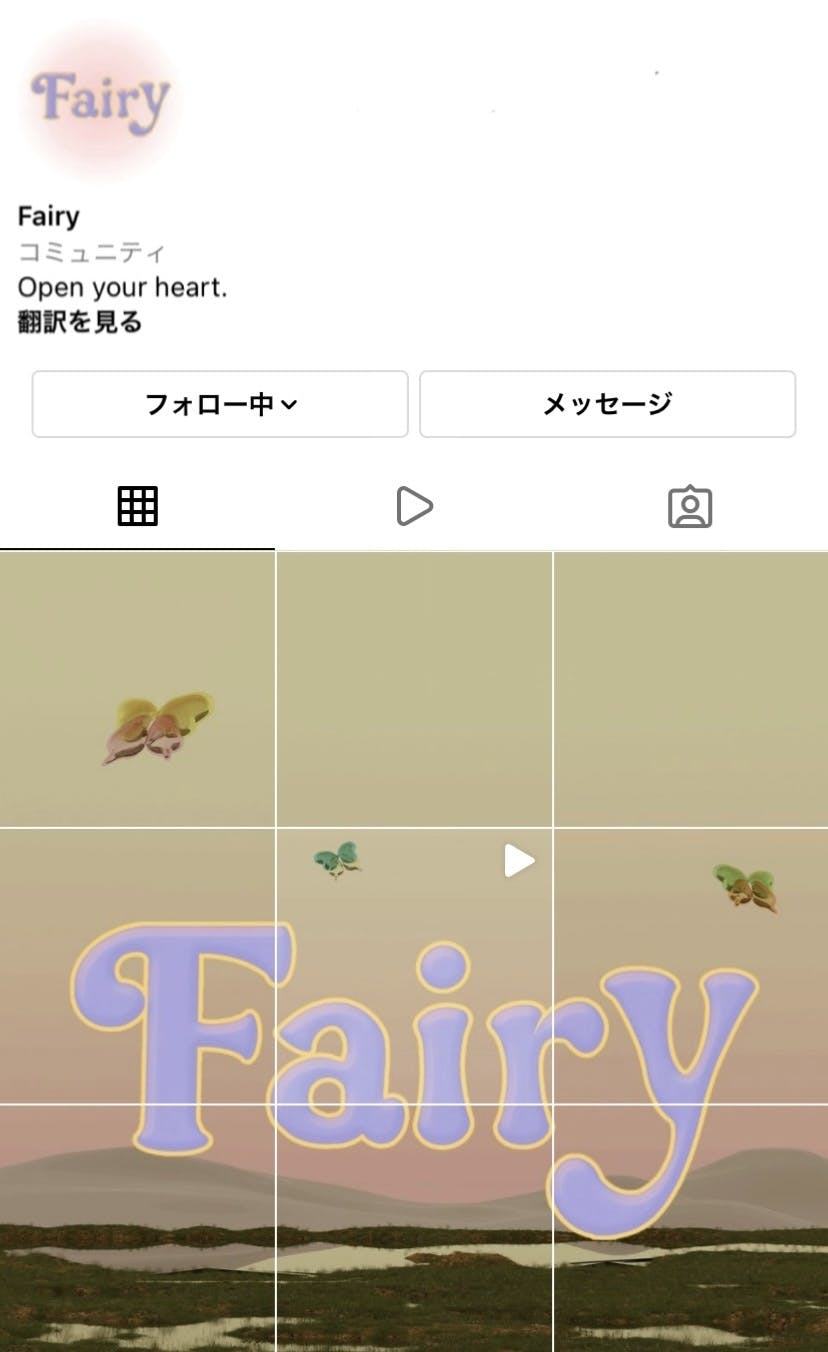This screenshot has width=828, height=1352.
Task: Open the フォロー中 following dropdown
Action: tap(220, 404)
